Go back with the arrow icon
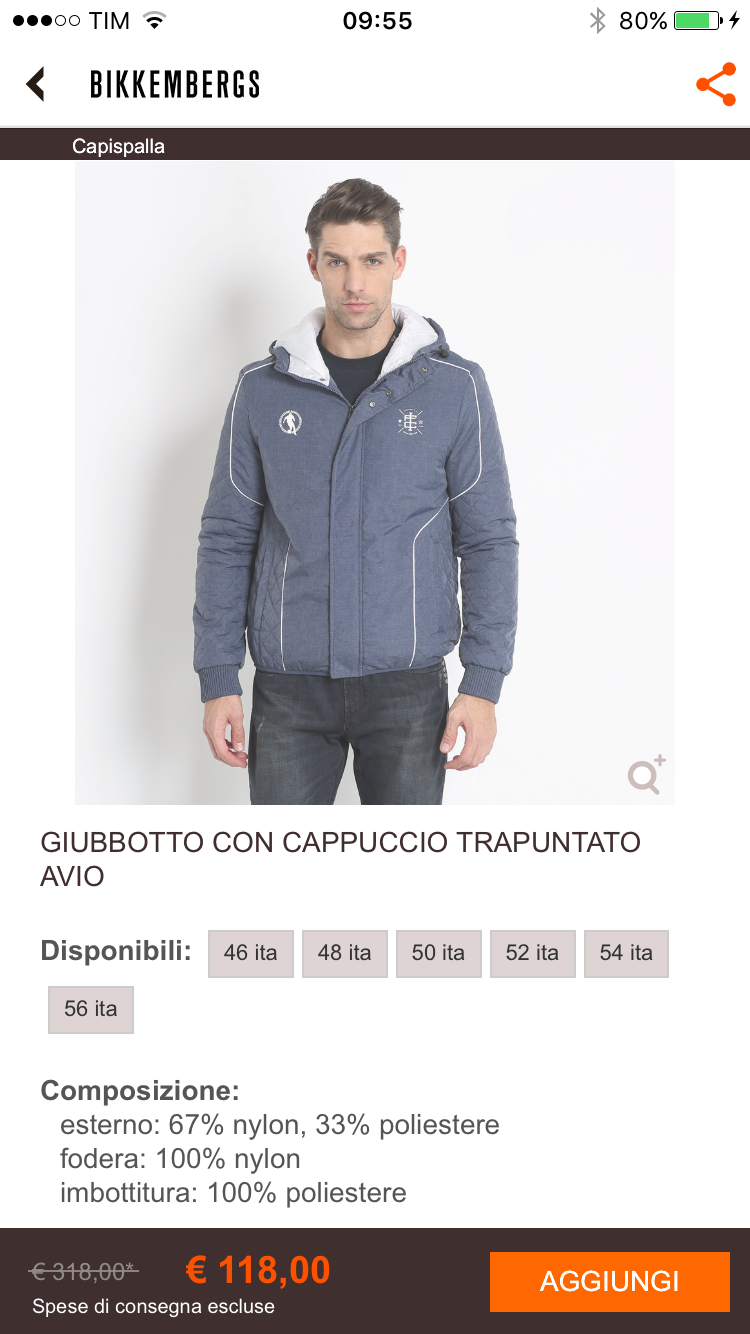The image size is (750, 1334). [x=37, y=84]
